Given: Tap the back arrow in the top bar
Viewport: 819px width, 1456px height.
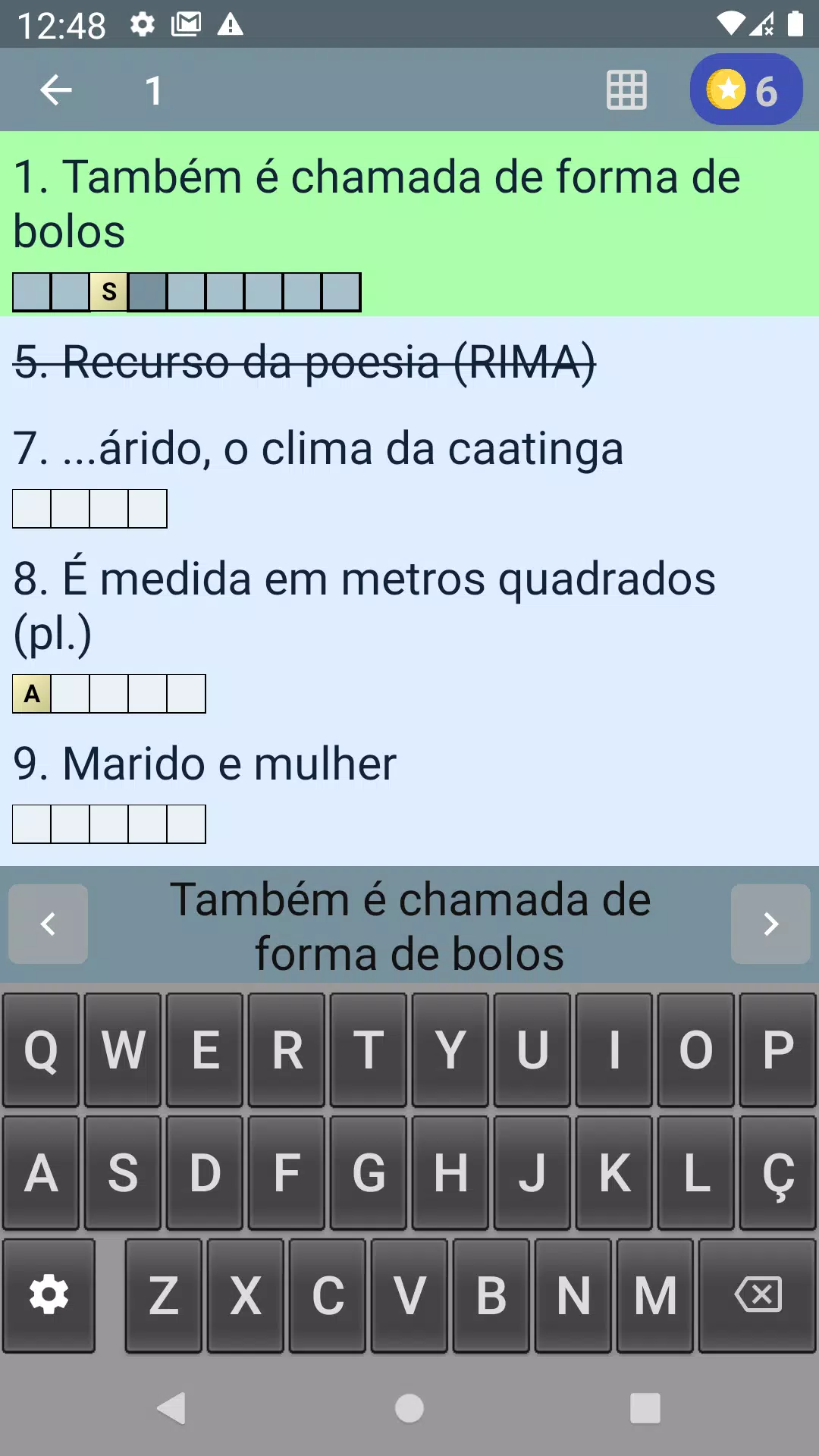Looking at the screenshot, I should 54,89.
